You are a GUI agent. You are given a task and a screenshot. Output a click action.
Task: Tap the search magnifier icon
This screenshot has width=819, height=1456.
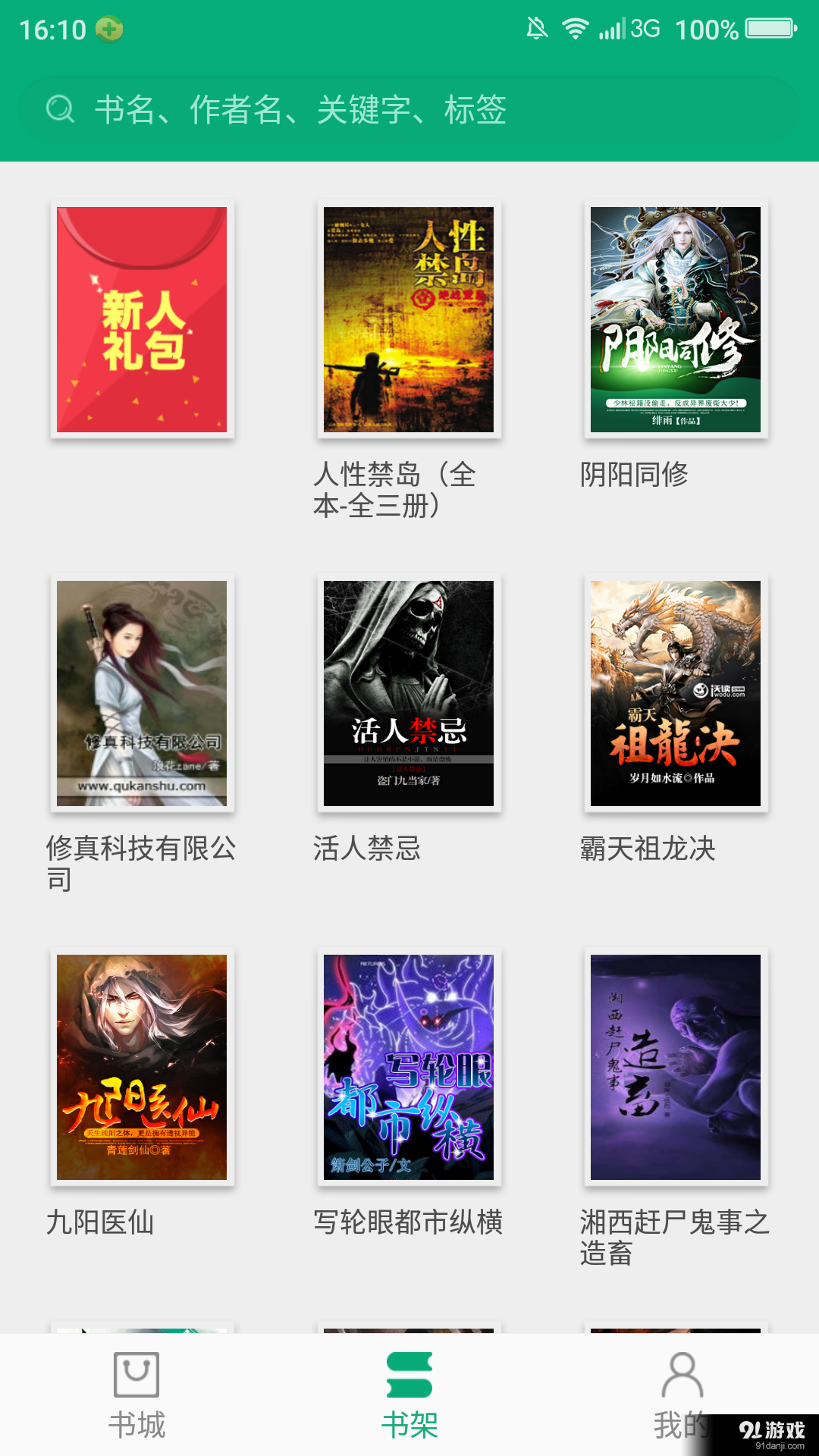(x=60, y=109)
